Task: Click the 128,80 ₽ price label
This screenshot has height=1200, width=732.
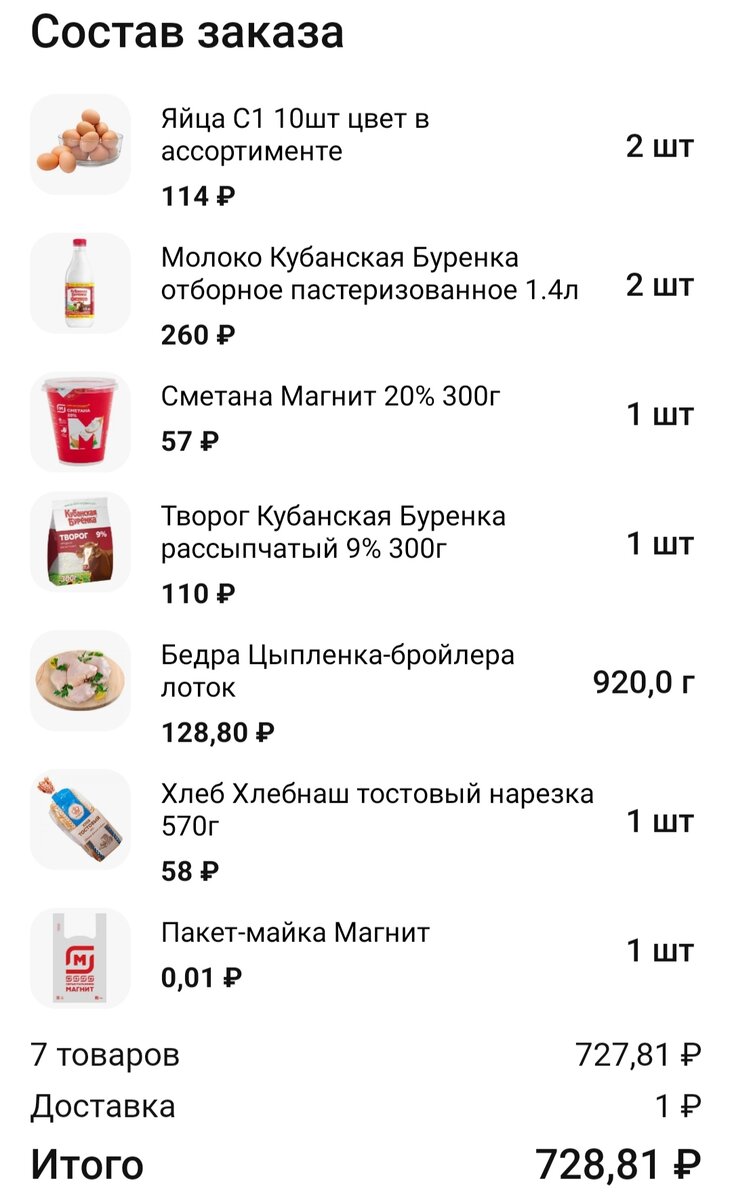Action: pos(210,729)
